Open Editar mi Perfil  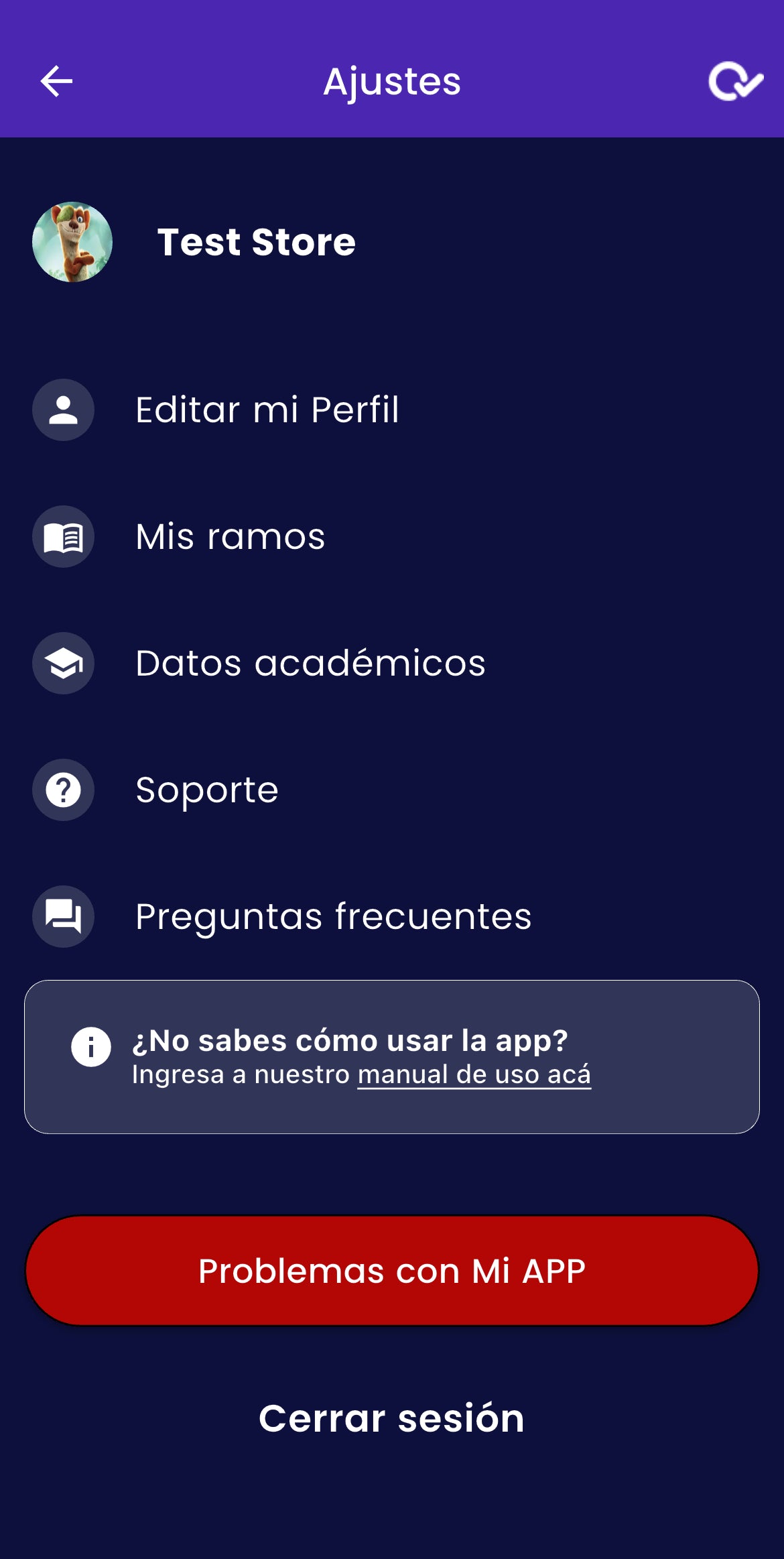pyautogui.click(x=267, y=410)
